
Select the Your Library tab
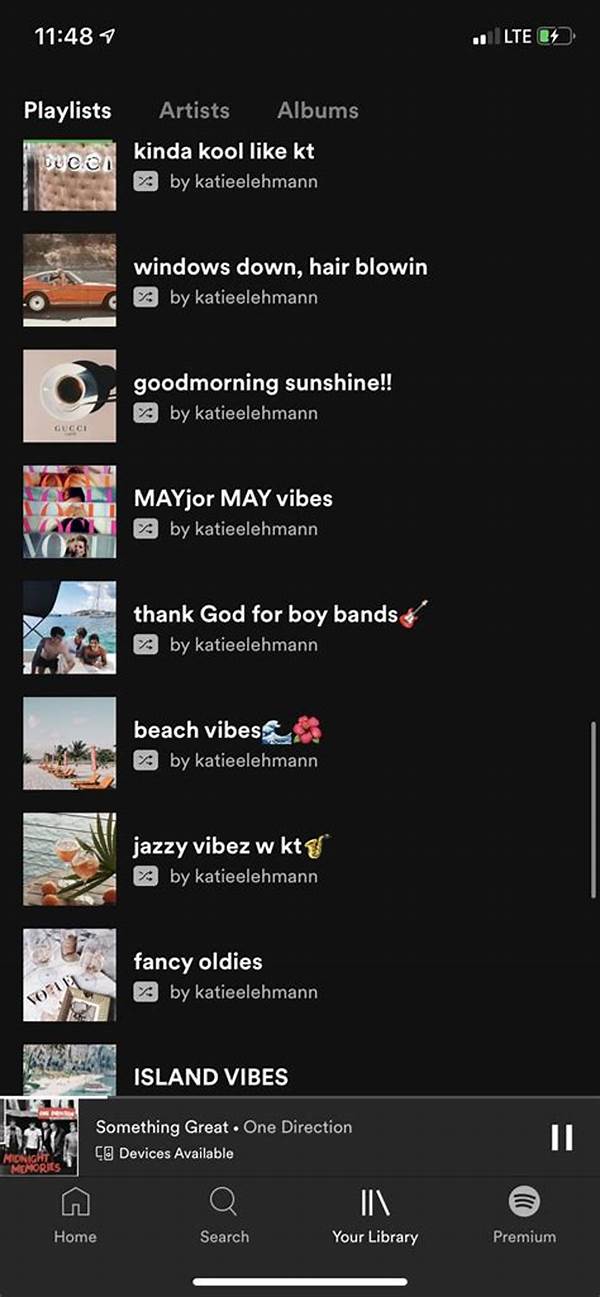375,1214
